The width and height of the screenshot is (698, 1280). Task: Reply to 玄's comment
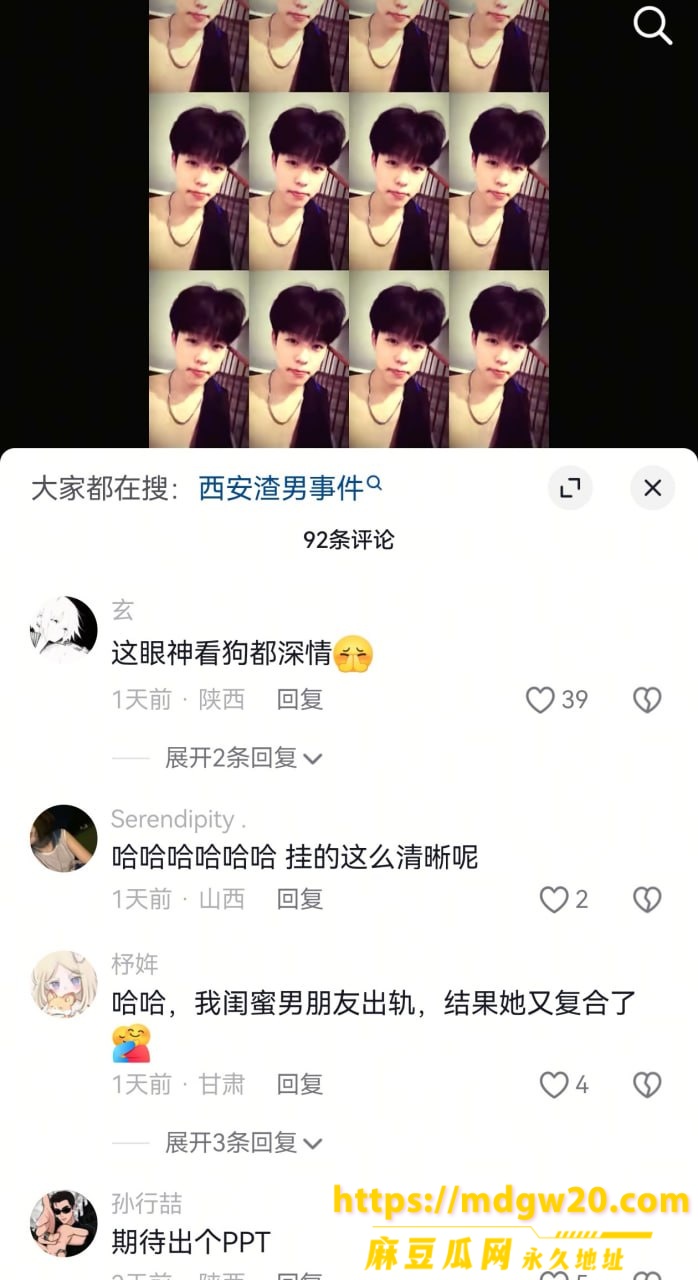(x=300, y=699)
